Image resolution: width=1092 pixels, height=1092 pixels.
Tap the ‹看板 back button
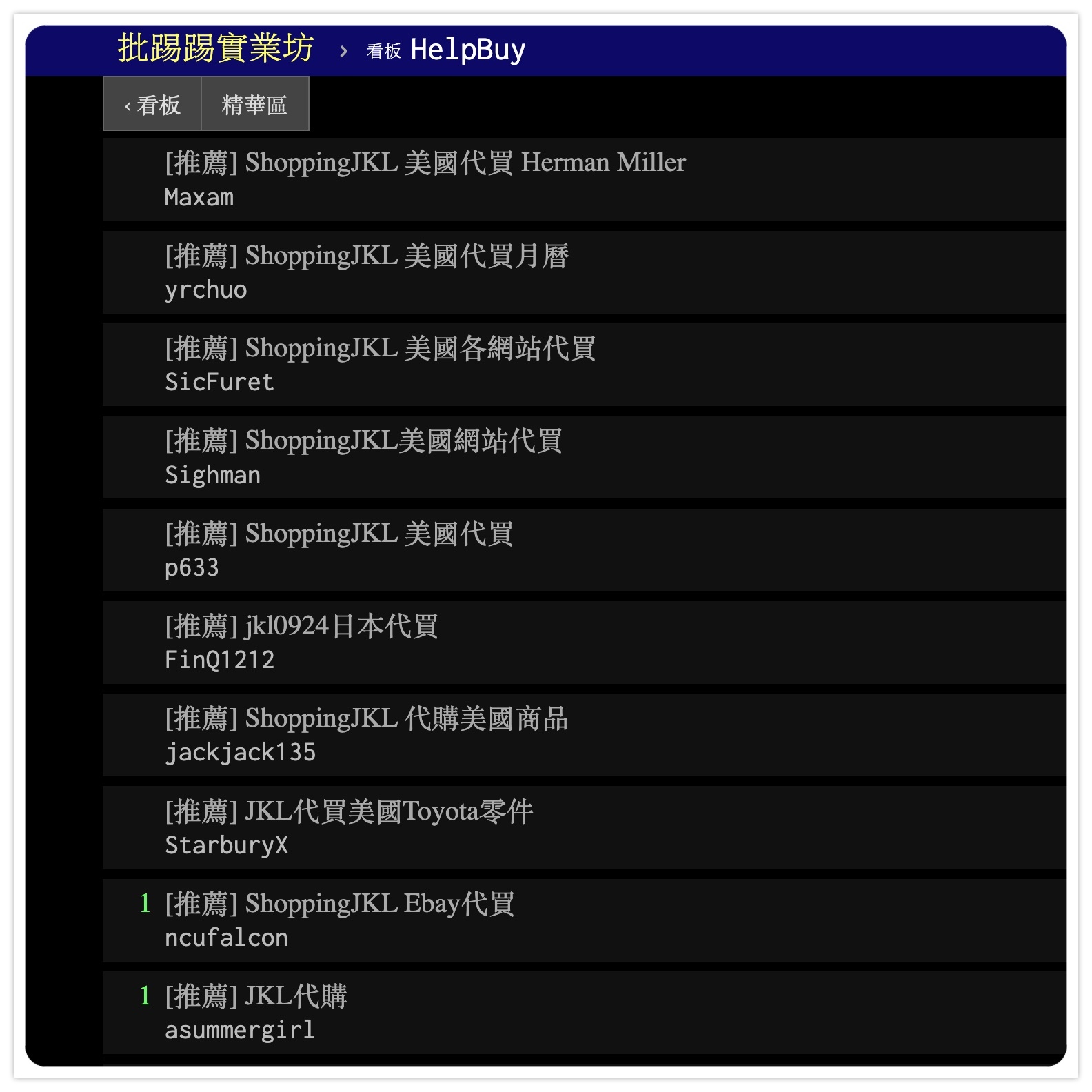pos(152,104)
